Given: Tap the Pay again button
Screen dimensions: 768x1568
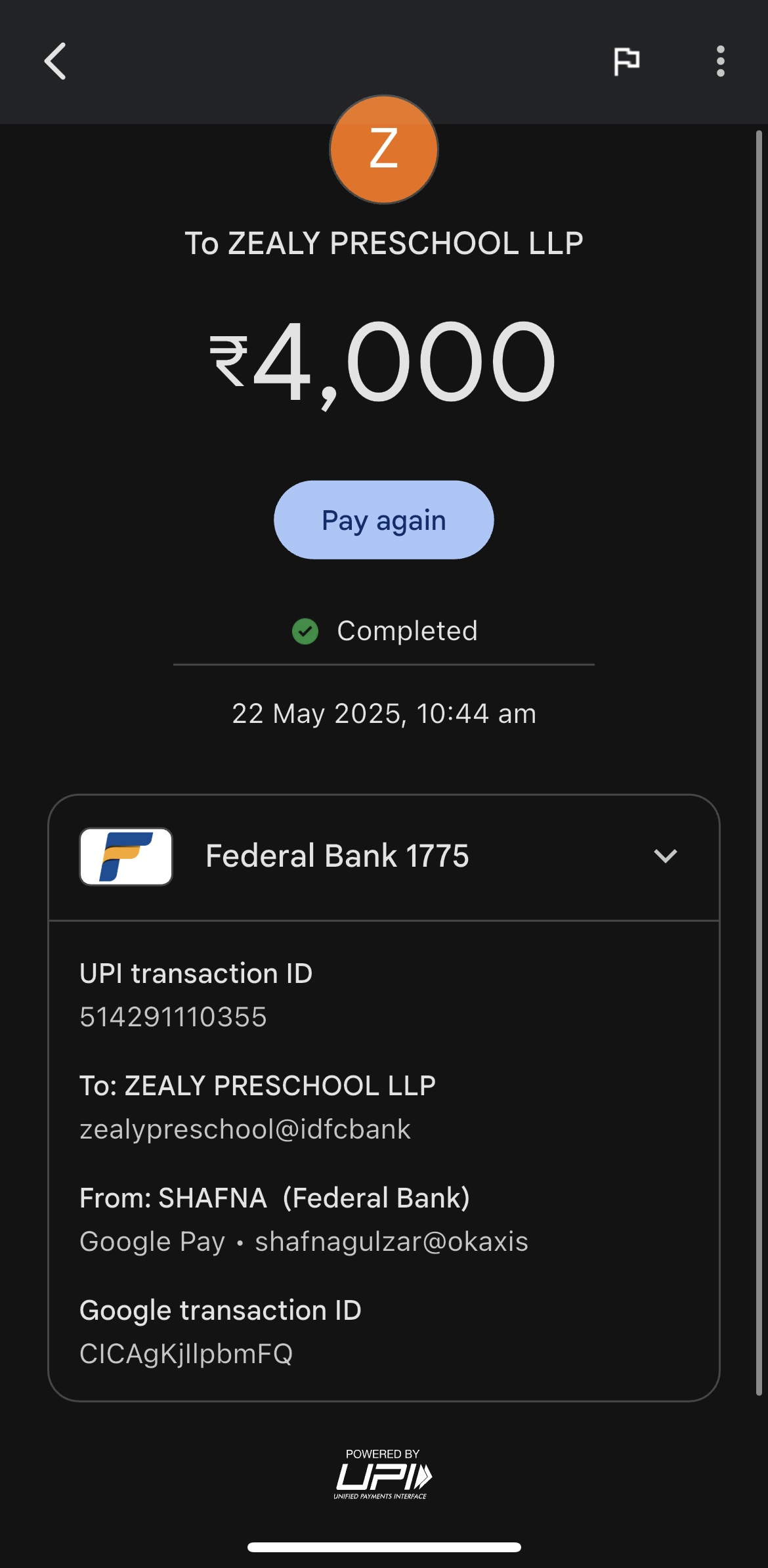Looking at the screenshot, I should pos(383,520).
